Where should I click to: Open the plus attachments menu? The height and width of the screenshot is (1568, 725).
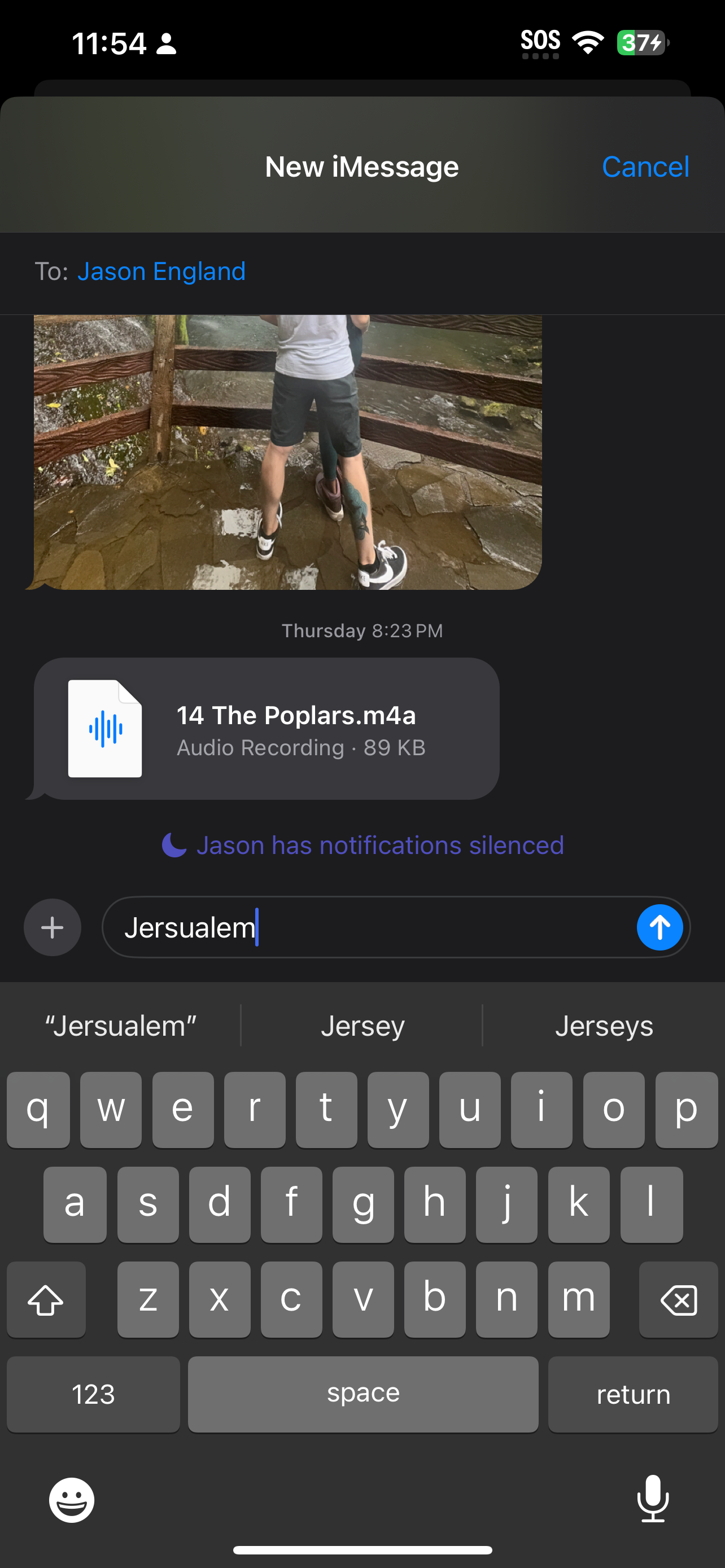point(53,927)
